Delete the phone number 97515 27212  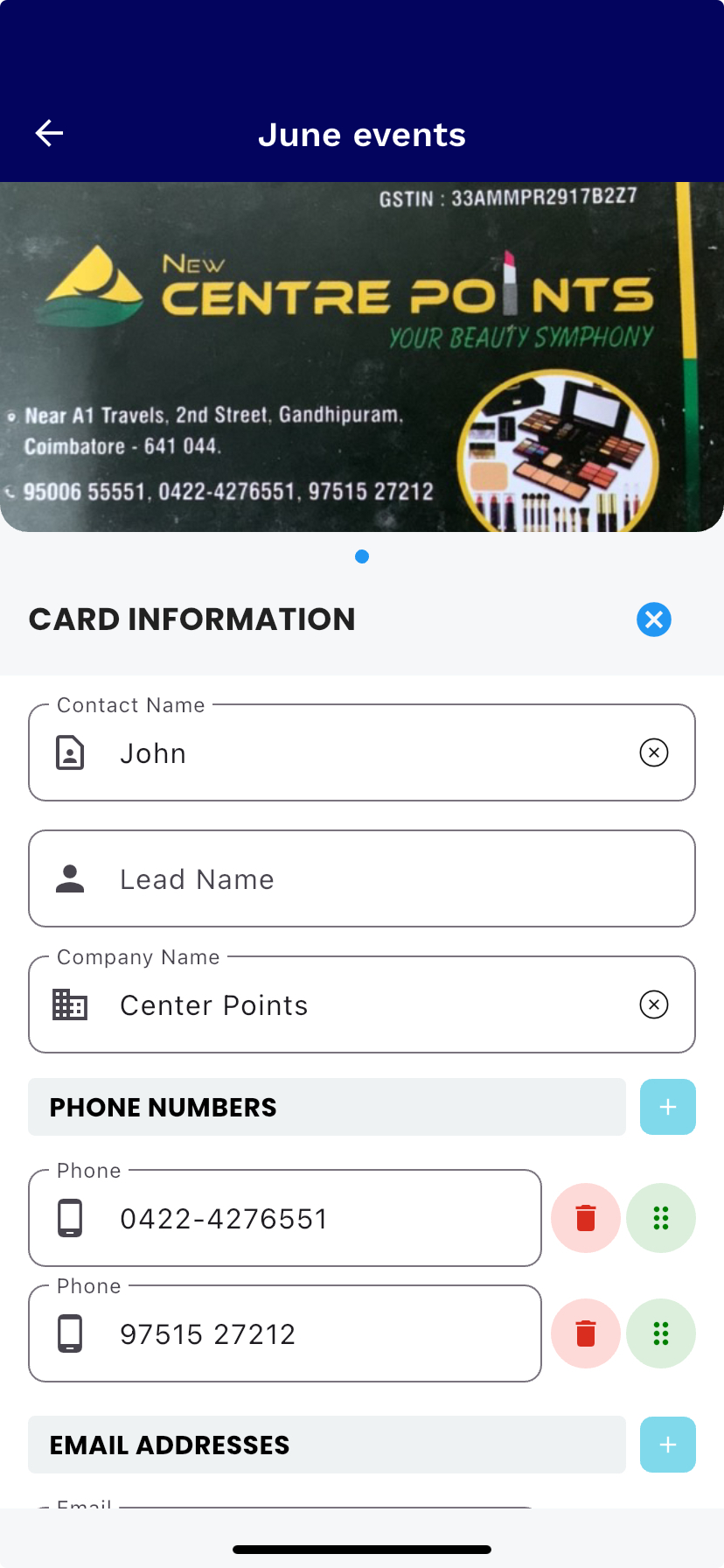(x=585, y=1333)
